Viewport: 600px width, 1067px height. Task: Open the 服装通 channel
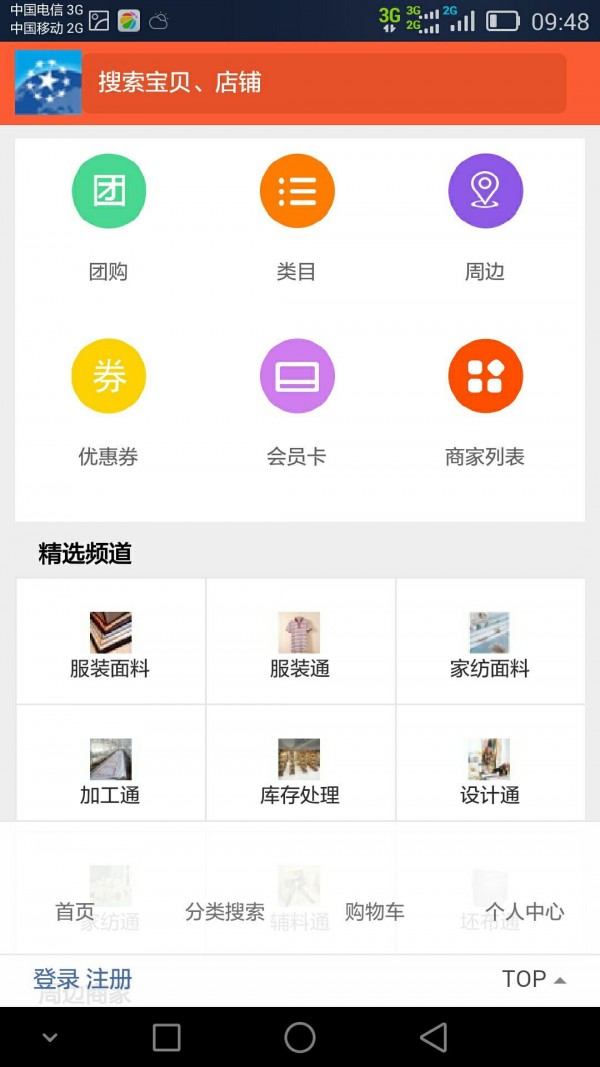point(300,643)
